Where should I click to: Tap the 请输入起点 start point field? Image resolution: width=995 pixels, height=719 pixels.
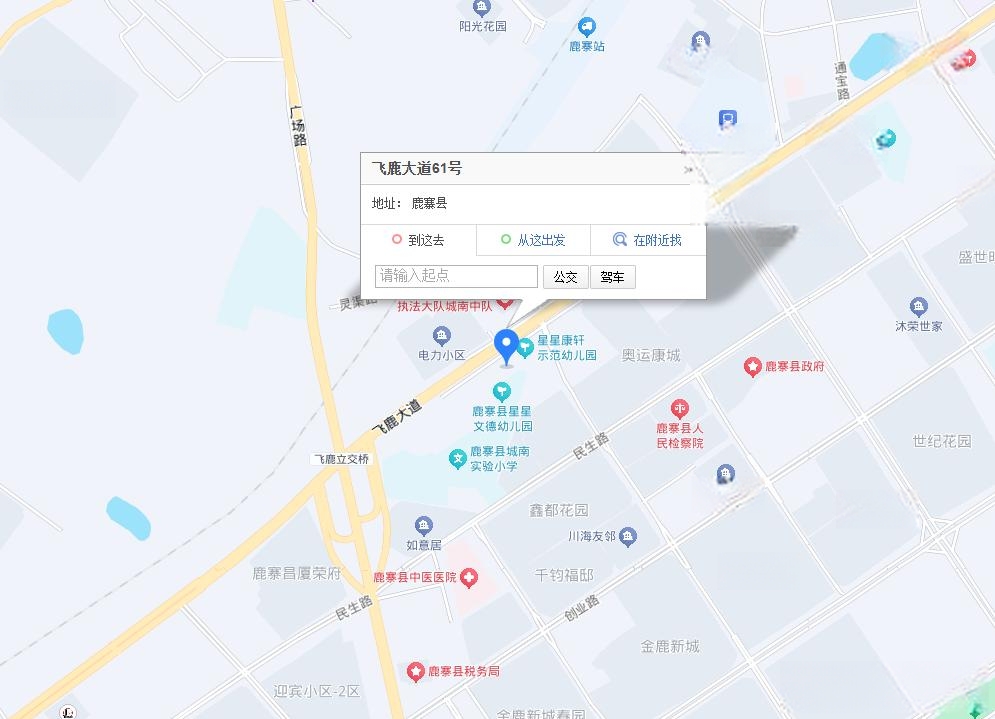click(456, 276)
